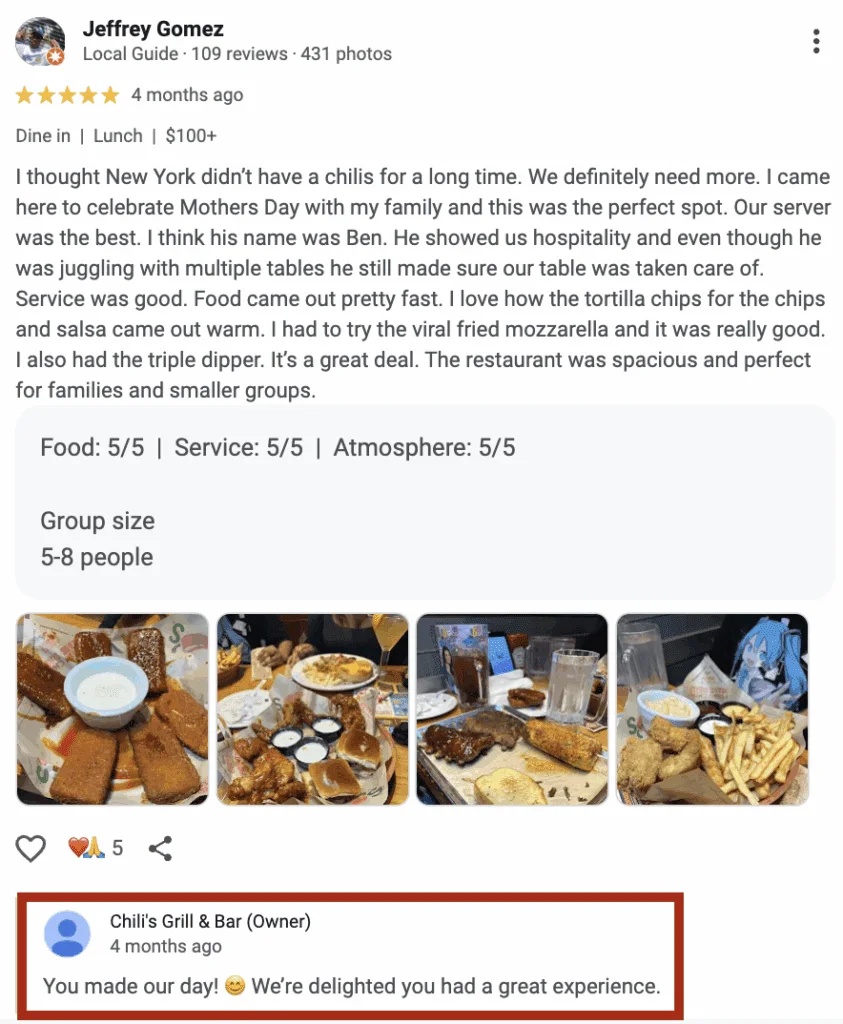
Task: Open the Group size details section
Action: click(97, 521)
